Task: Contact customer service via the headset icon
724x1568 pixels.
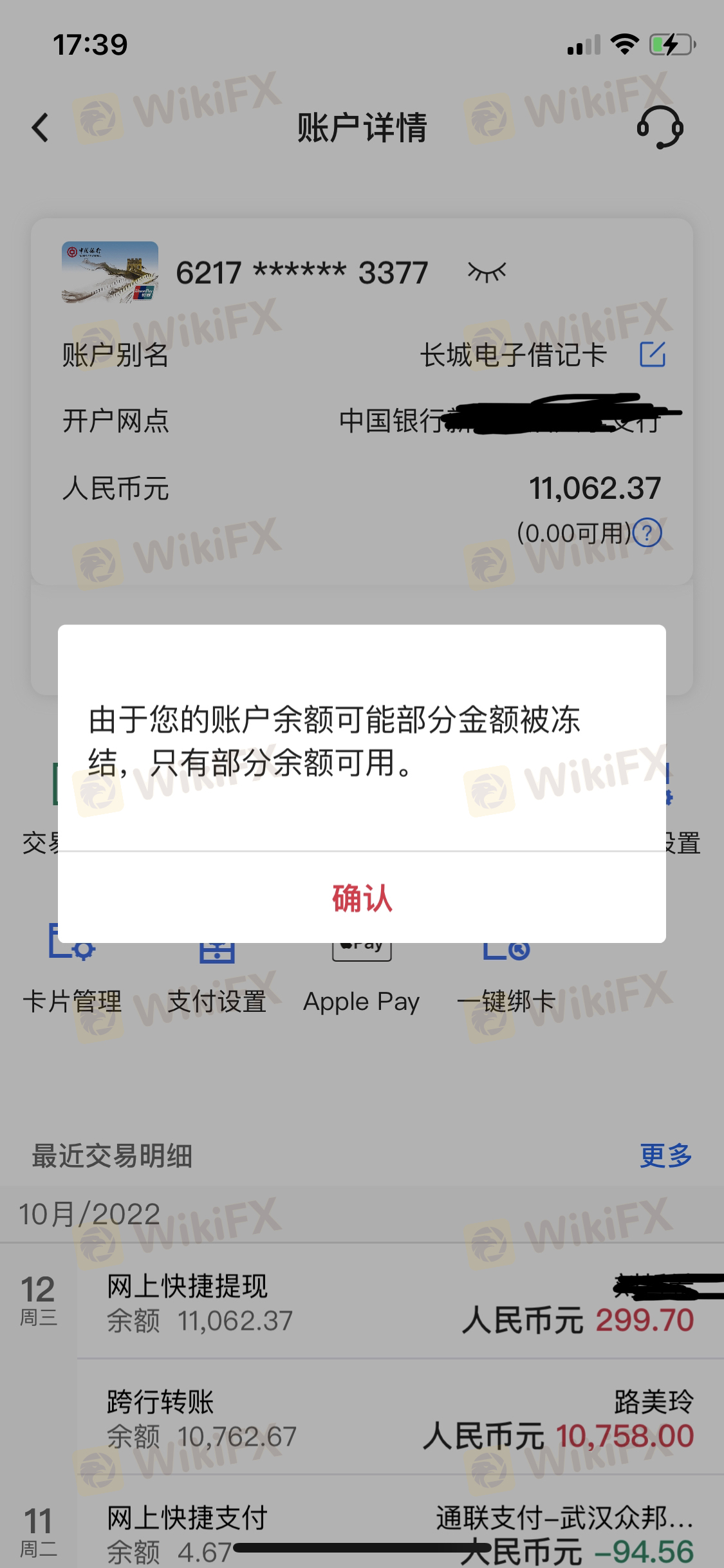Action: (x=660, y=127)
